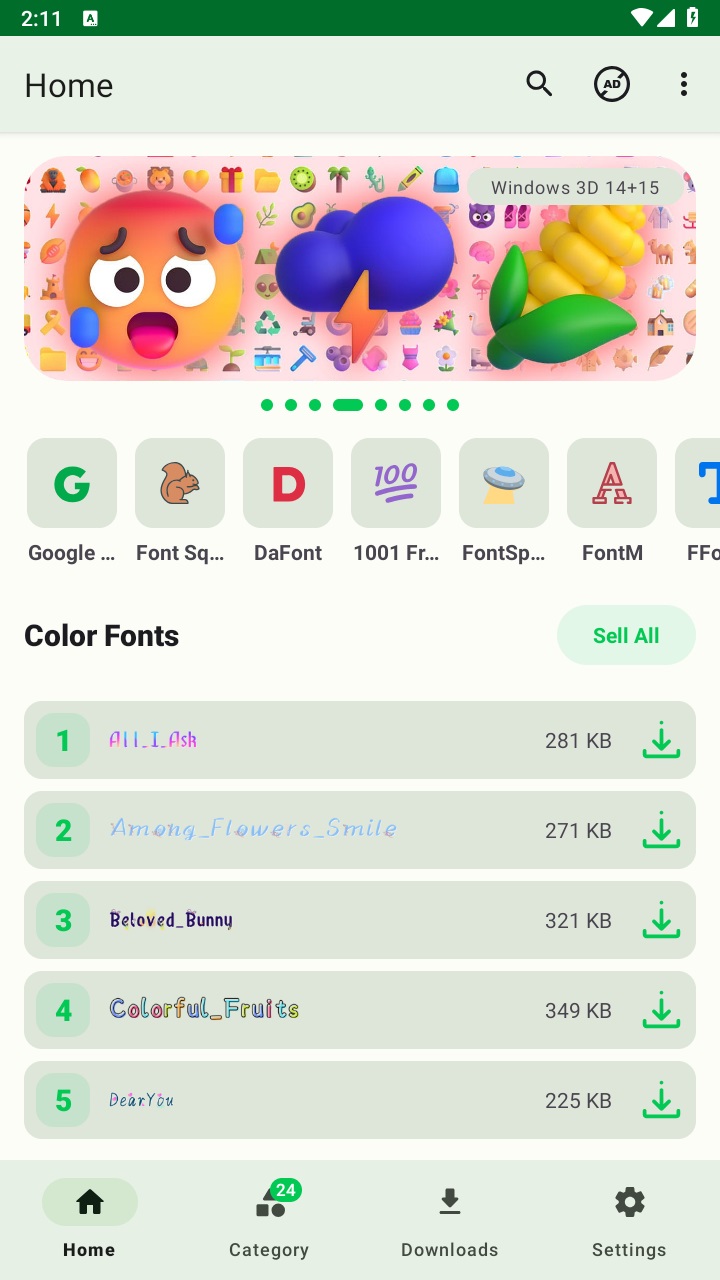720x1280 pixels.
Task: Open the overflow menu
Action: pyautogui.click(x=684, y=85)
